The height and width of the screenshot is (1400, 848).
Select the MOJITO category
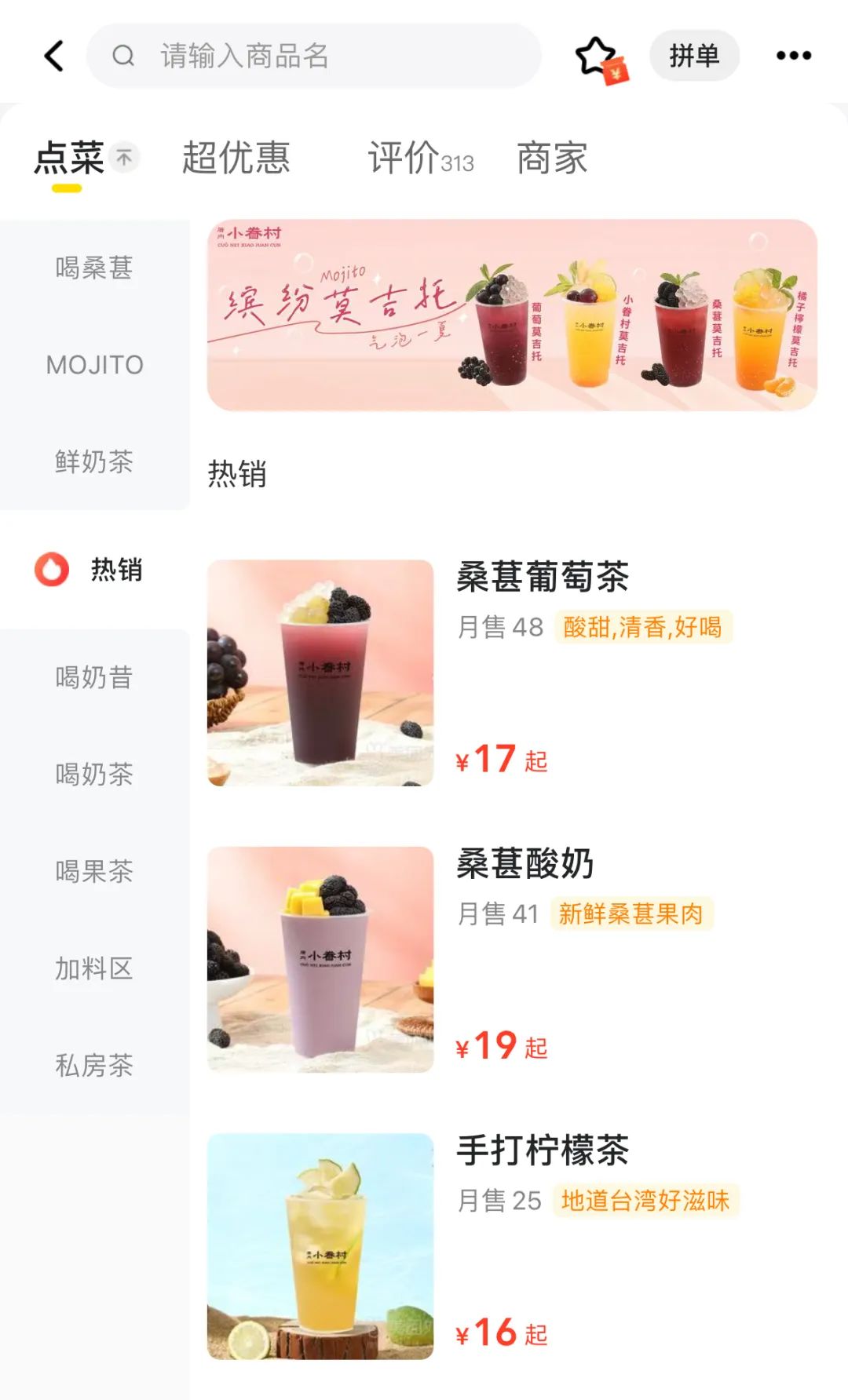pos(94,364)
